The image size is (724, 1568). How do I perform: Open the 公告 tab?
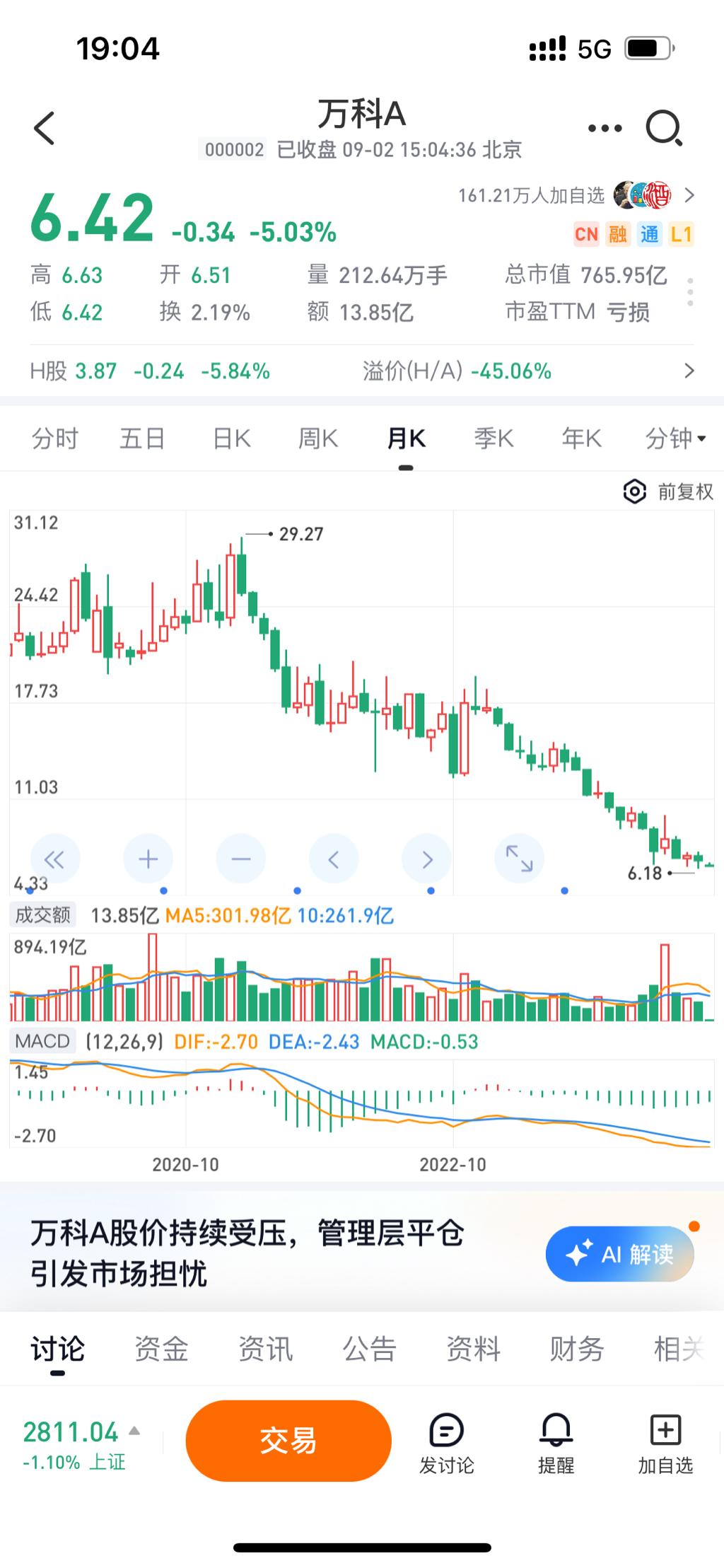tap(369, 1349)
